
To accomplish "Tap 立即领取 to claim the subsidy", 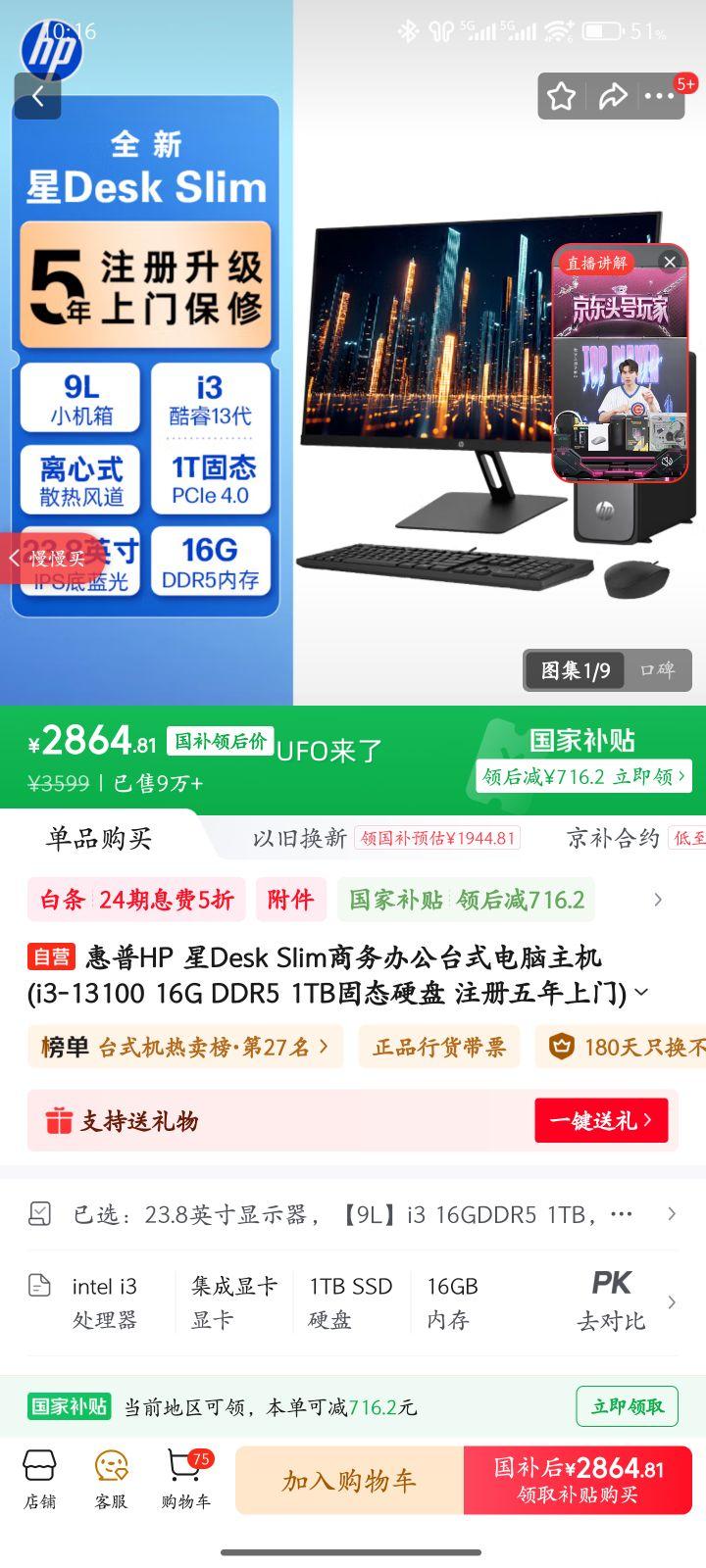I will pyautogui.click(x=627, y=1405).
